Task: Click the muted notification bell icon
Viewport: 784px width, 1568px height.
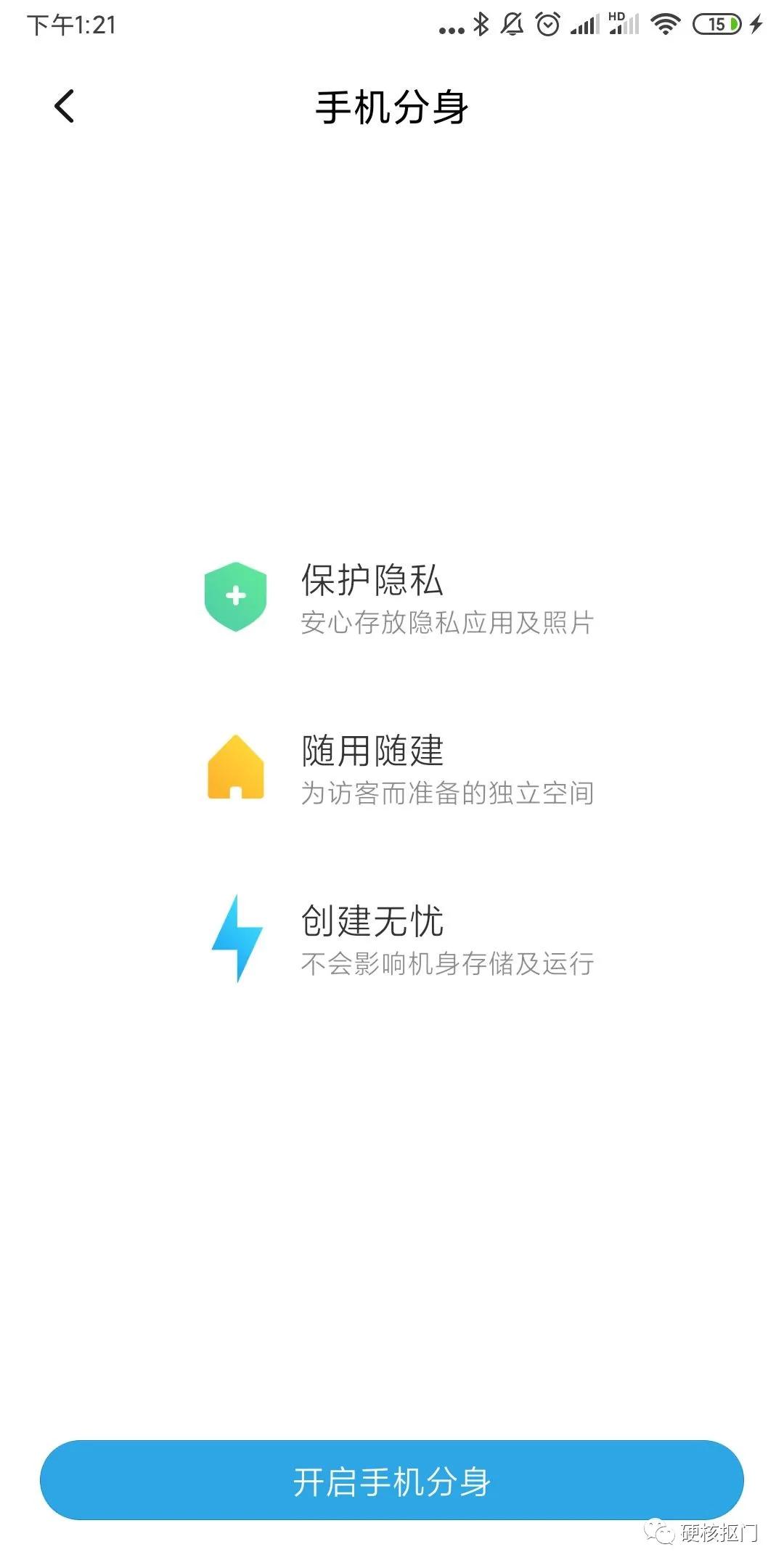Action: pos(513,23)
